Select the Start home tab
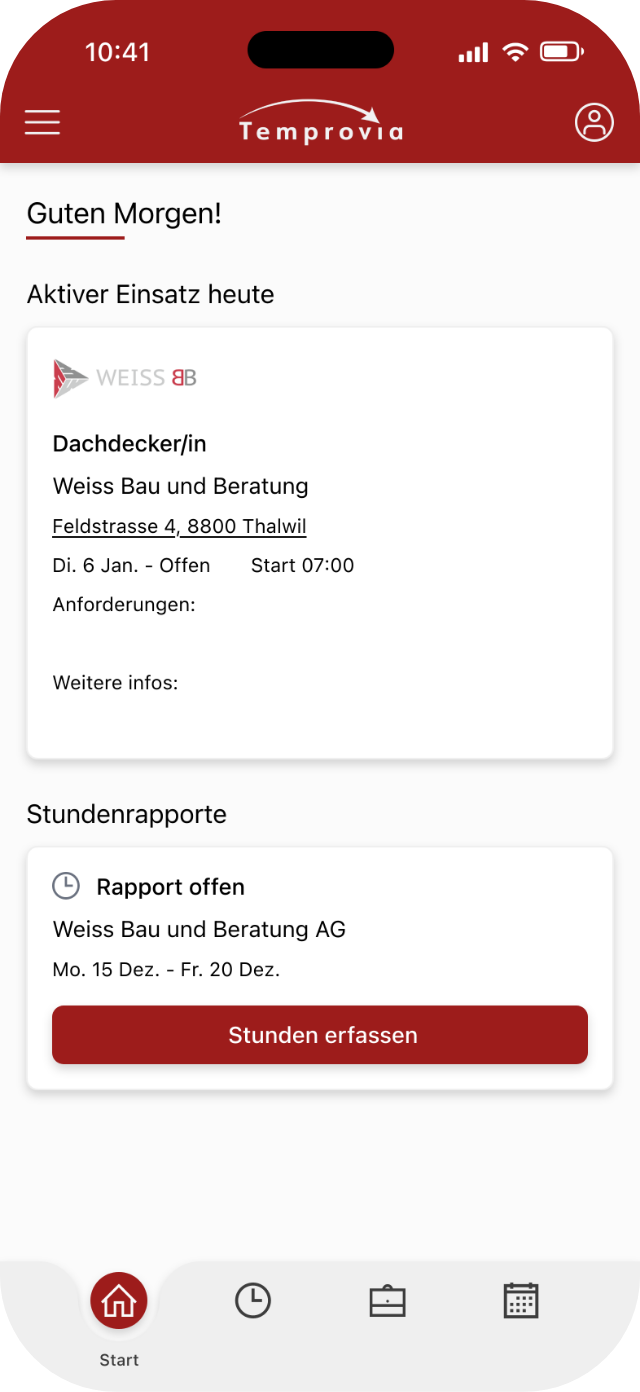Screen dimensions: 640x1392 click(x=119, y=1315)
